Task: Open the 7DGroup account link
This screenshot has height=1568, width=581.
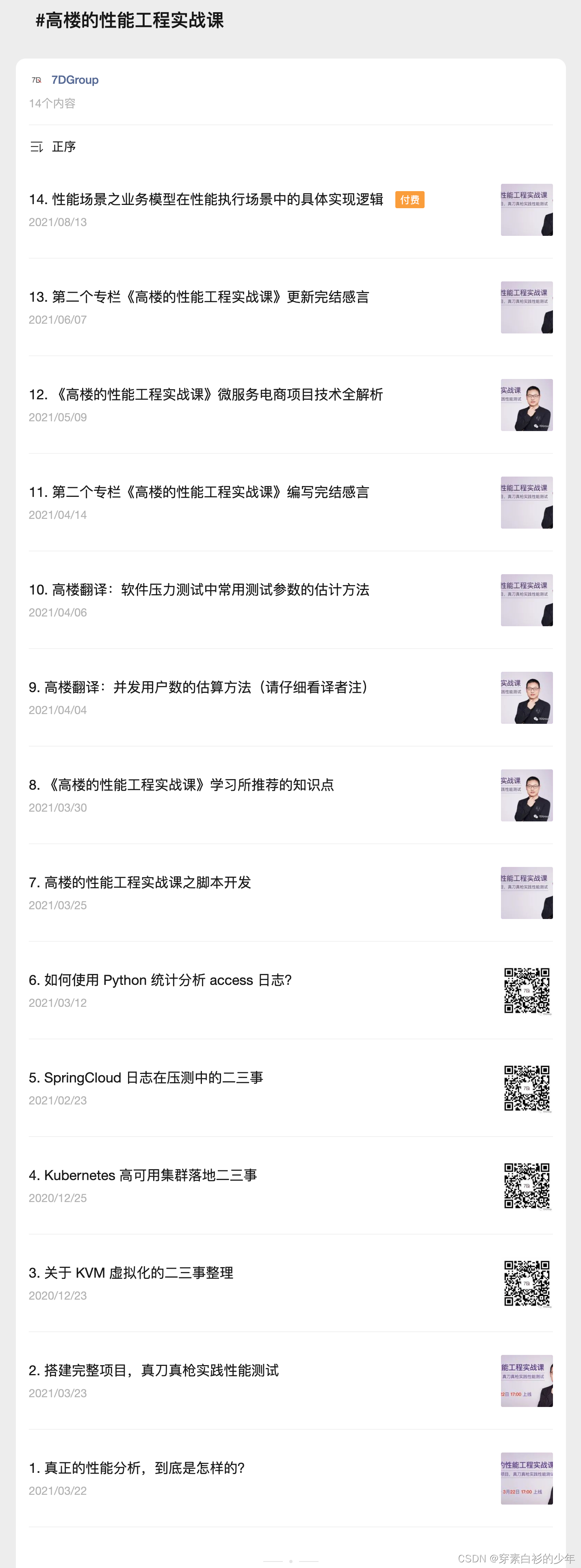Action: pos(74,80)
